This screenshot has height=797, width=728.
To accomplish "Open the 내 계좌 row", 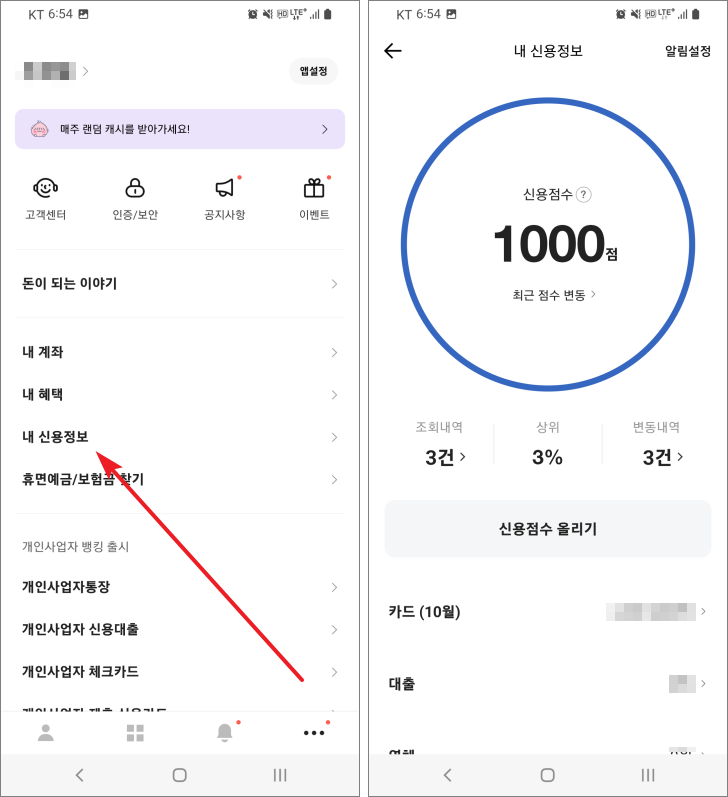I will pos(180,352).
